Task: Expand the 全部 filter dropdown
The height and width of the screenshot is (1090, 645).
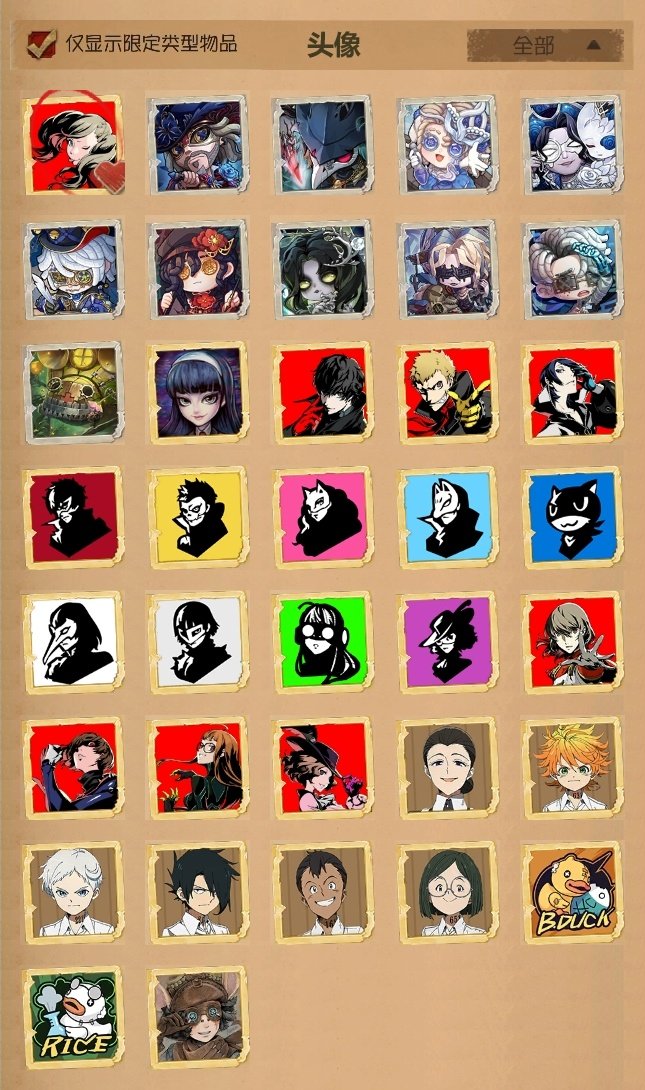Action: [548, 45]
